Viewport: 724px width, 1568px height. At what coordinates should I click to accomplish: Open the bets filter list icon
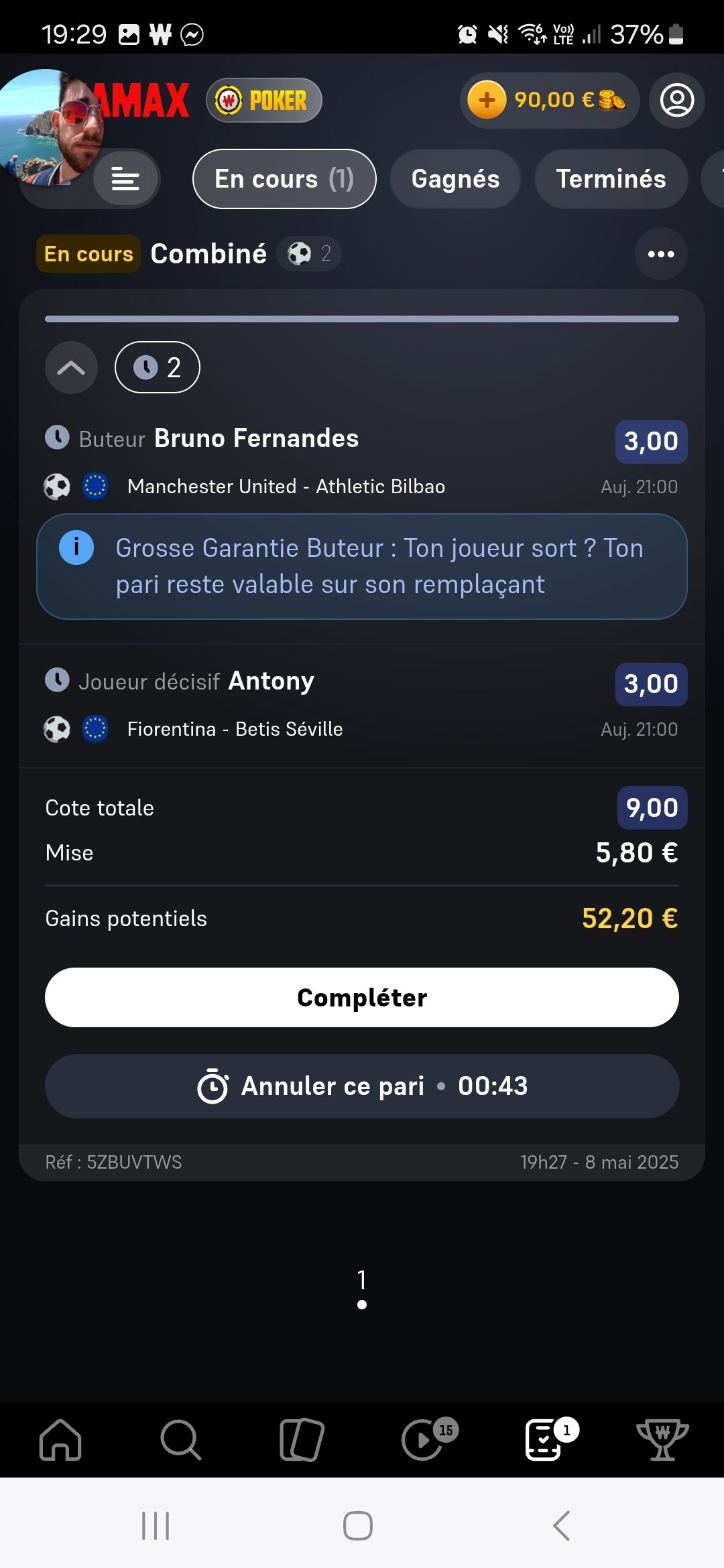tap(125, 179)
